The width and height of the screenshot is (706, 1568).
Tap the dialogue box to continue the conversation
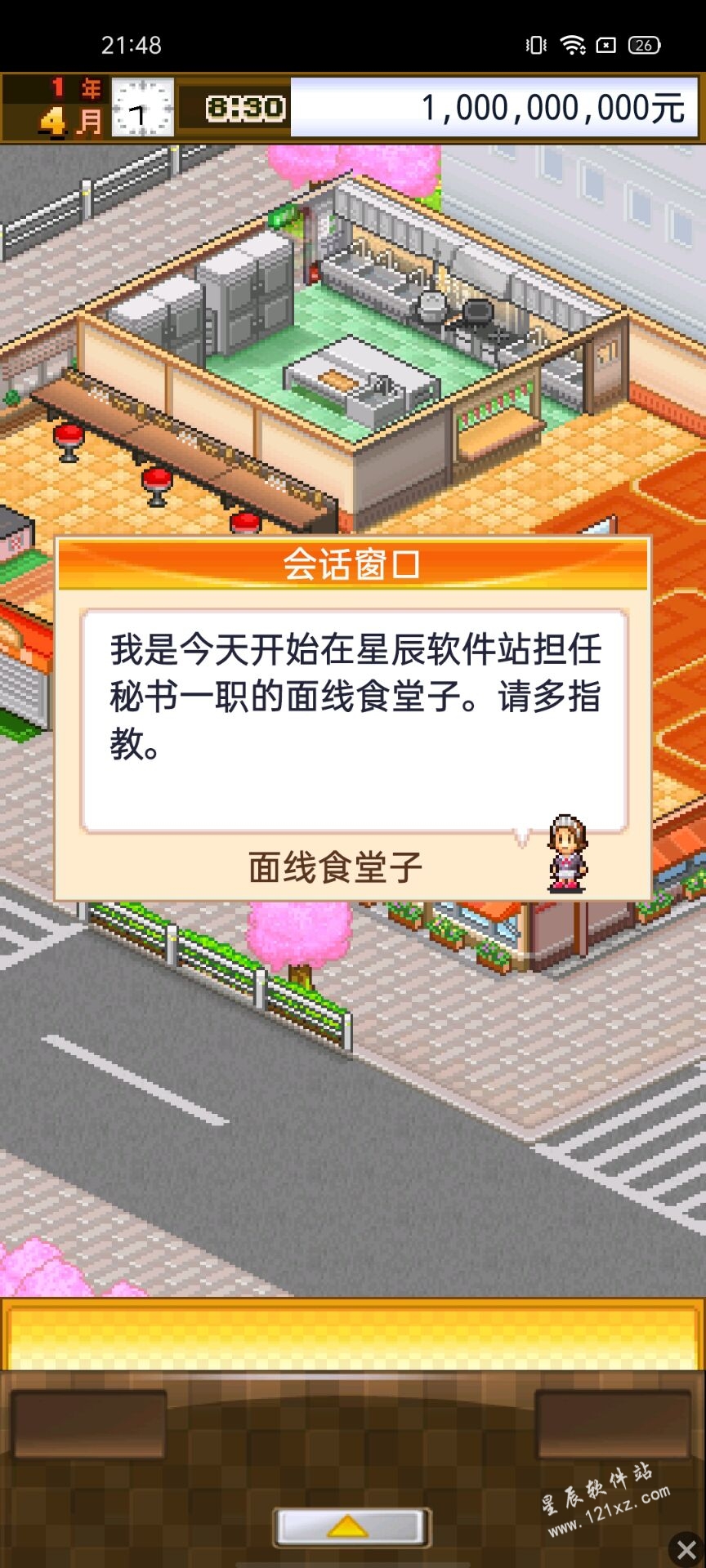click(x=353, y=719)
